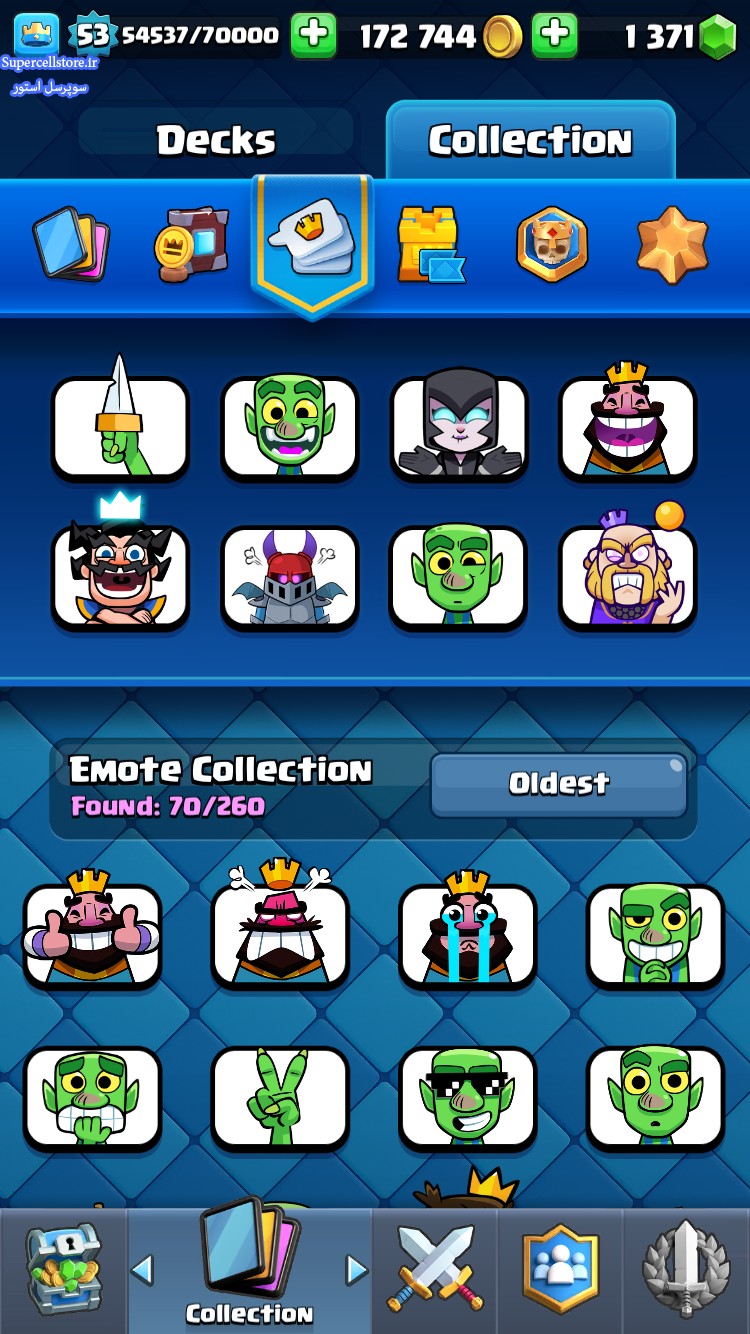Open the tower troops collection tab
This screenshot has width=750, height=1334.
click(x=431, y=243)
